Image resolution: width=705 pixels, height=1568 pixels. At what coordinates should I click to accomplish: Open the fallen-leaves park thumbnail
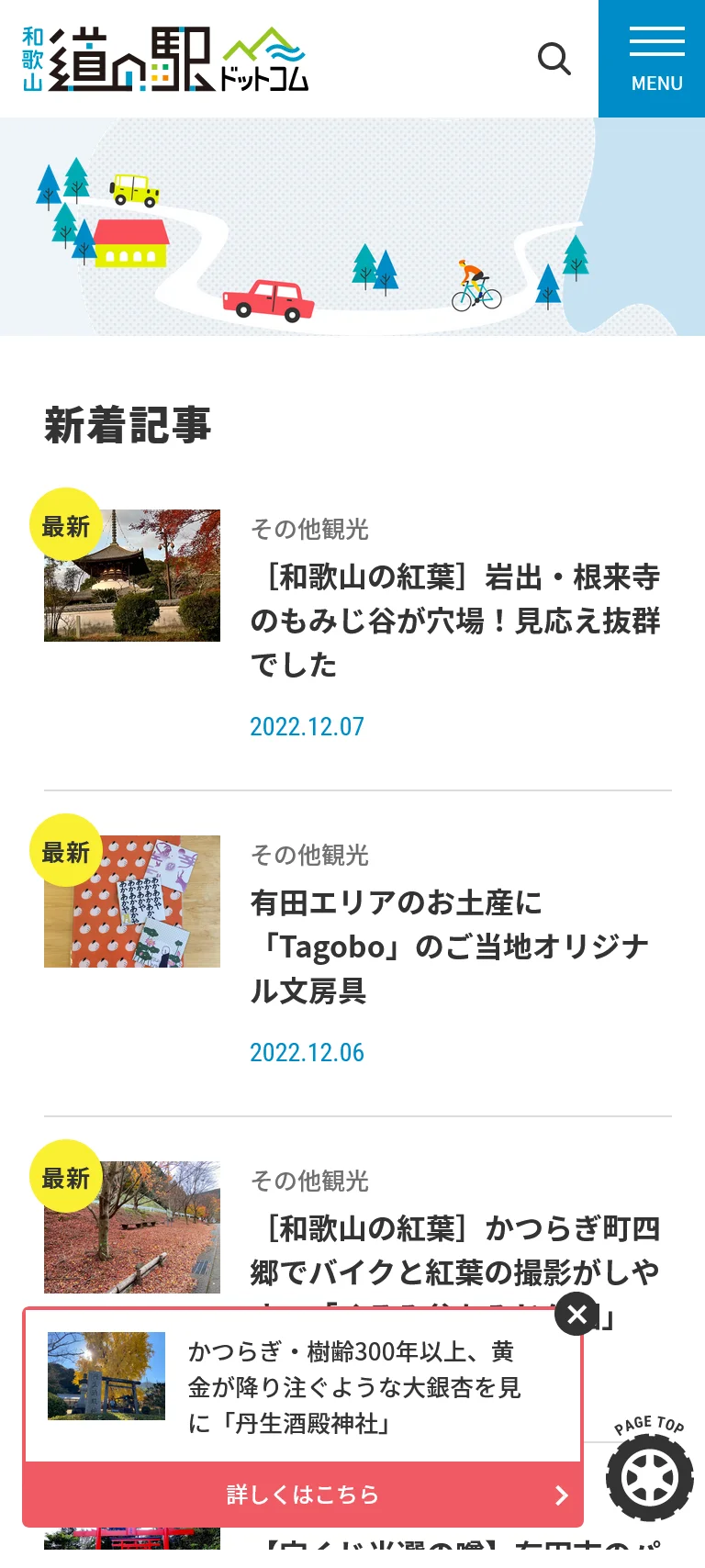pyautogui.click(x=132, y=1227)
